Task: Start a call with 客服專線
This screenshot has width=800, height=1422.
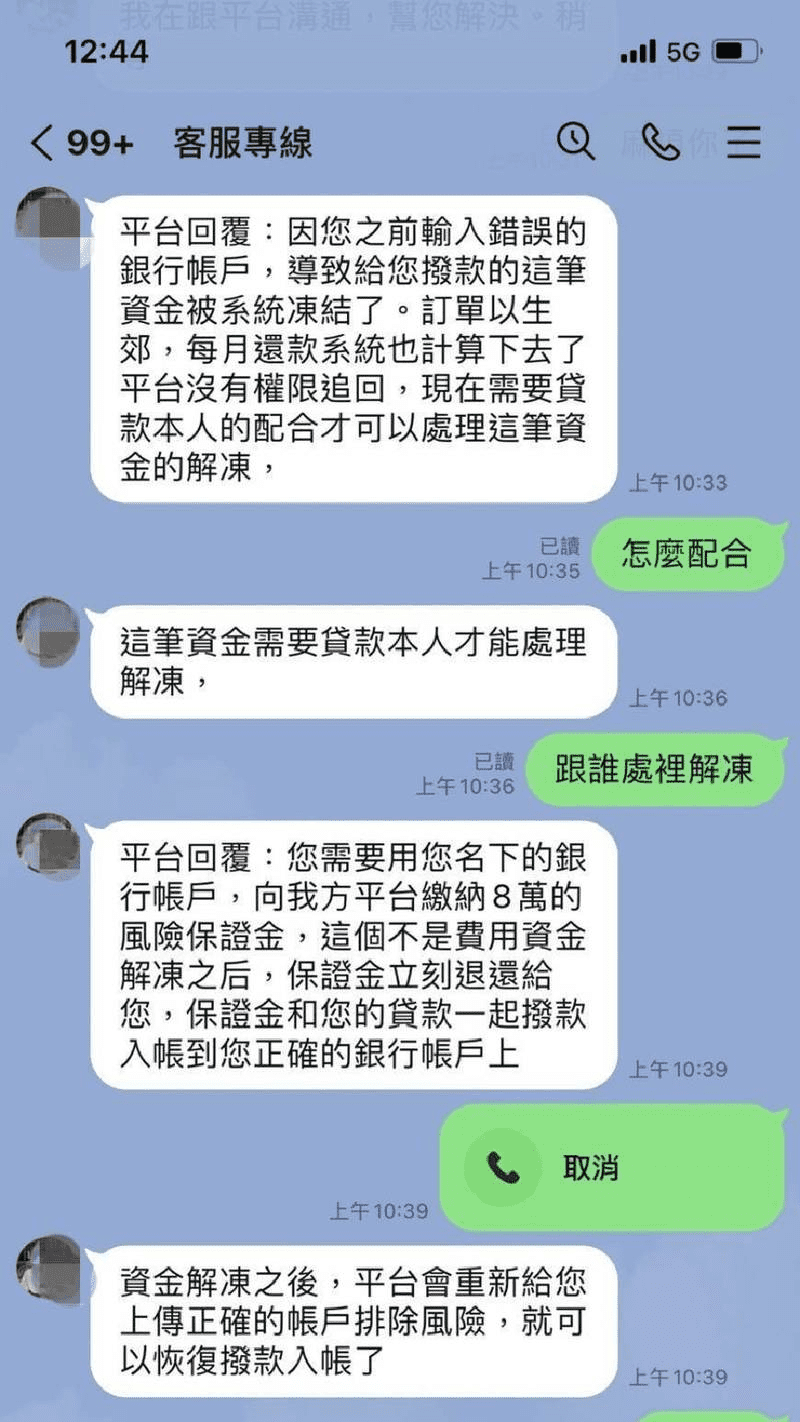Action: pyautogui.click(x=660, y=142)
